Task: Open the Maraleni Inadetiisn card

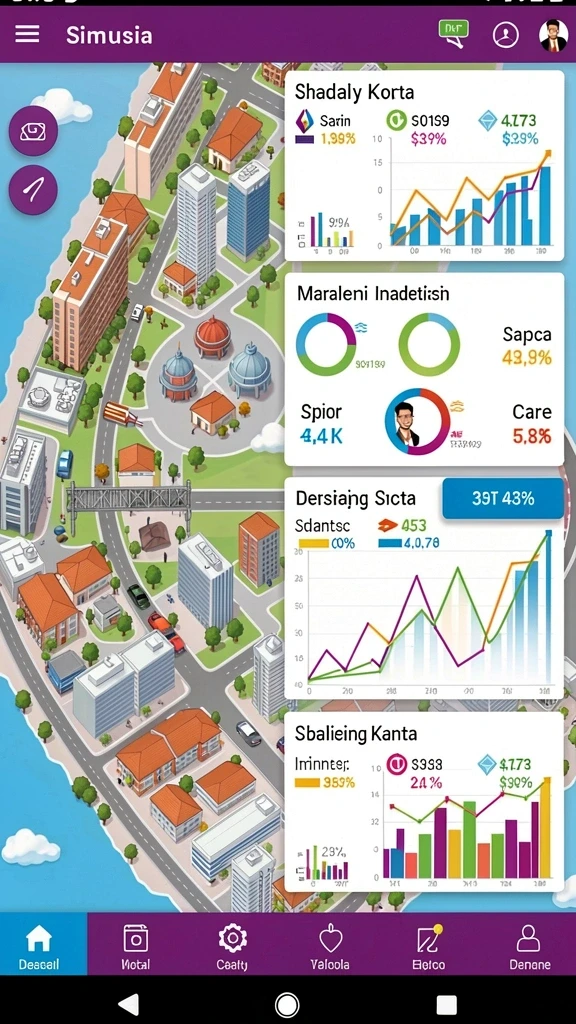Action: click(424, 370)
